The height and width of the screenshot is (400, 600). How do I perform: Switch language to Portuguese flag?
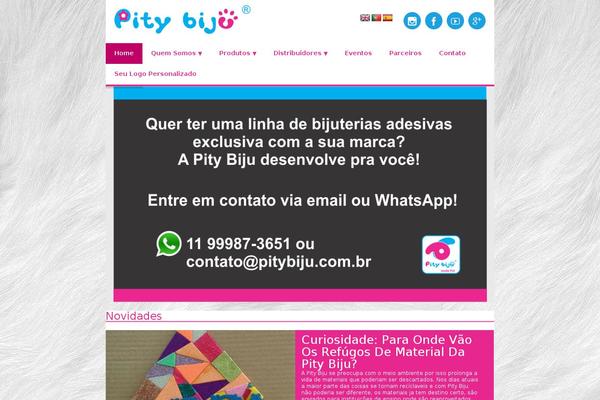376,18
